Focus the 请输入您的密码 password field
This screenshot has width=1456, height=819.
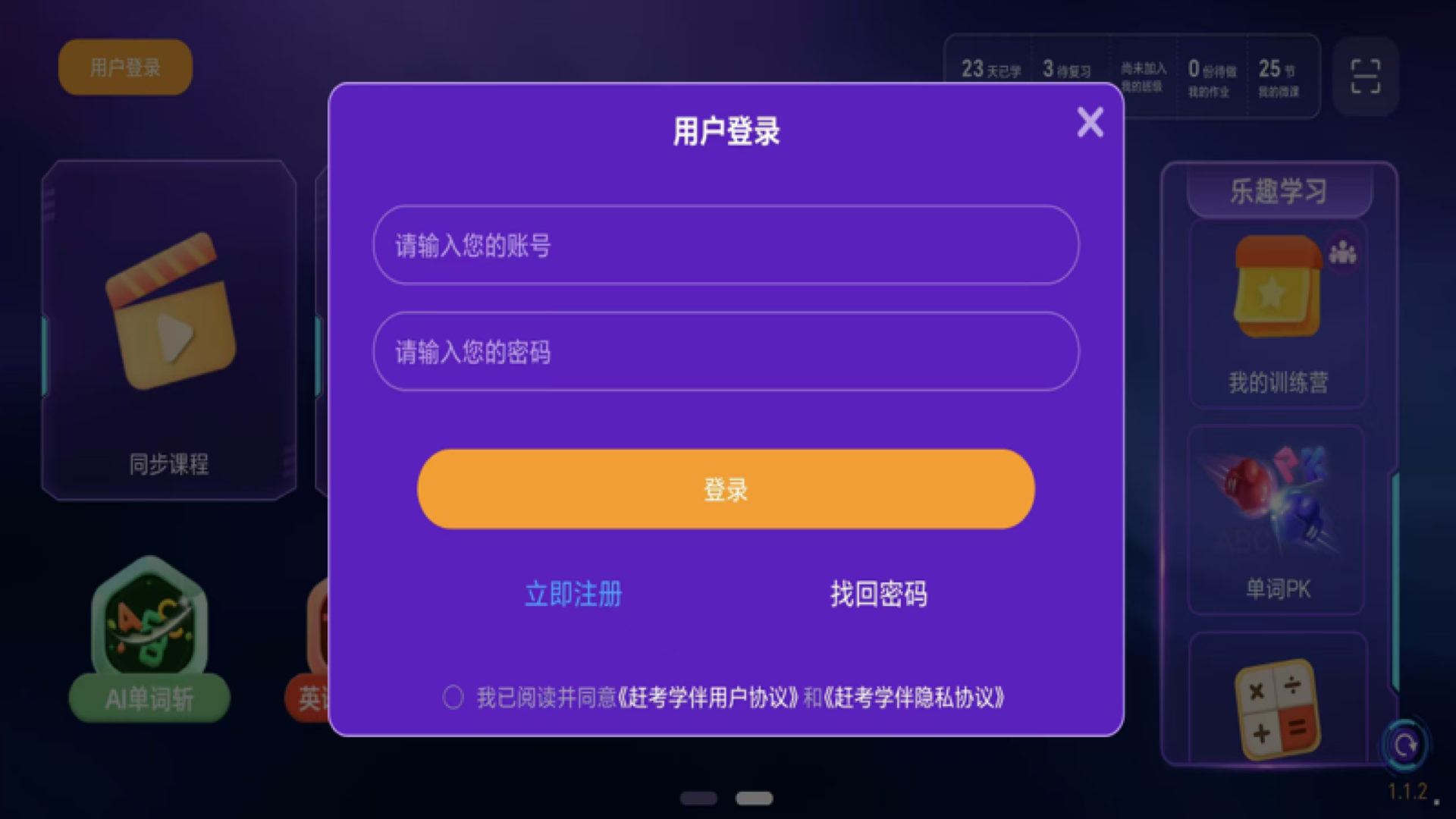pos(726,352)
